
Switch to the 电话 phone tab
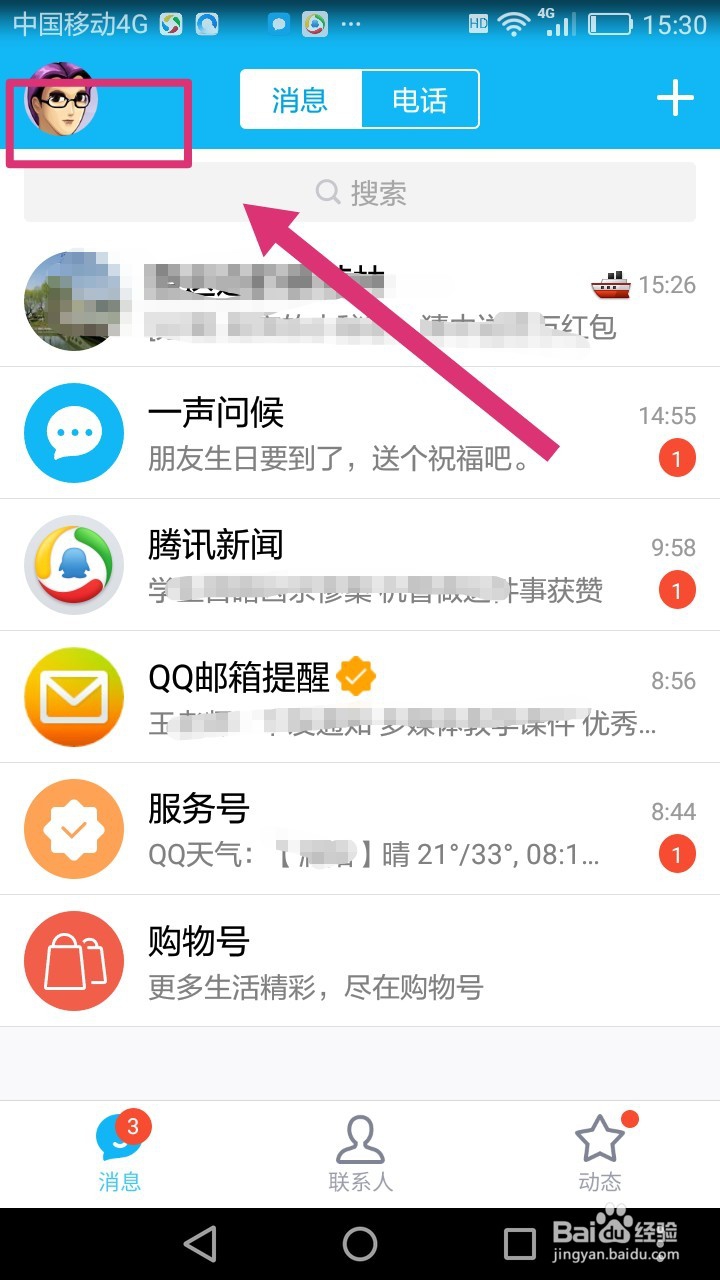click(x=420, y=99)
